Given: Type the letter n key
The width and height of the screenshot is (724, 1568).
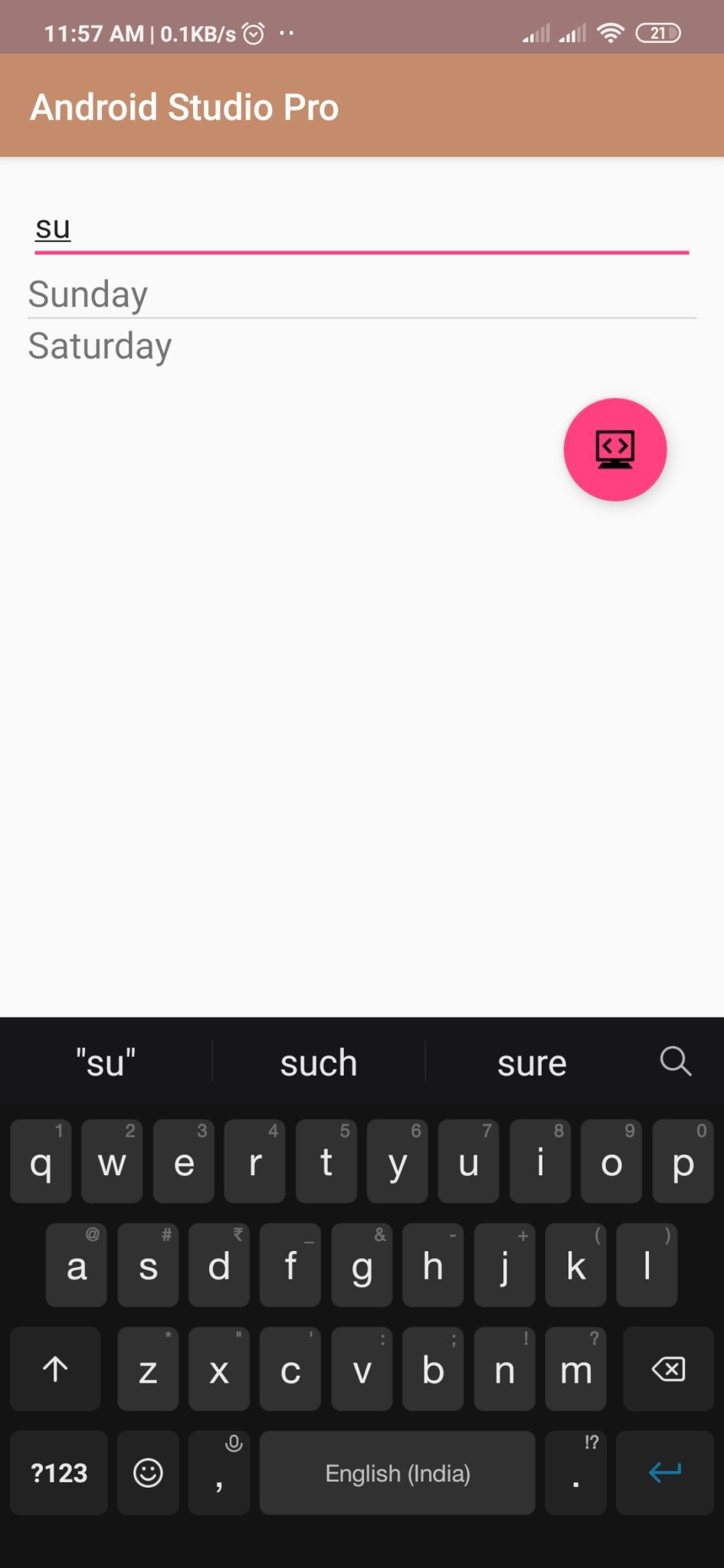Looking at the screenshot, I should pyautogui.click(x=504, y=1369).
